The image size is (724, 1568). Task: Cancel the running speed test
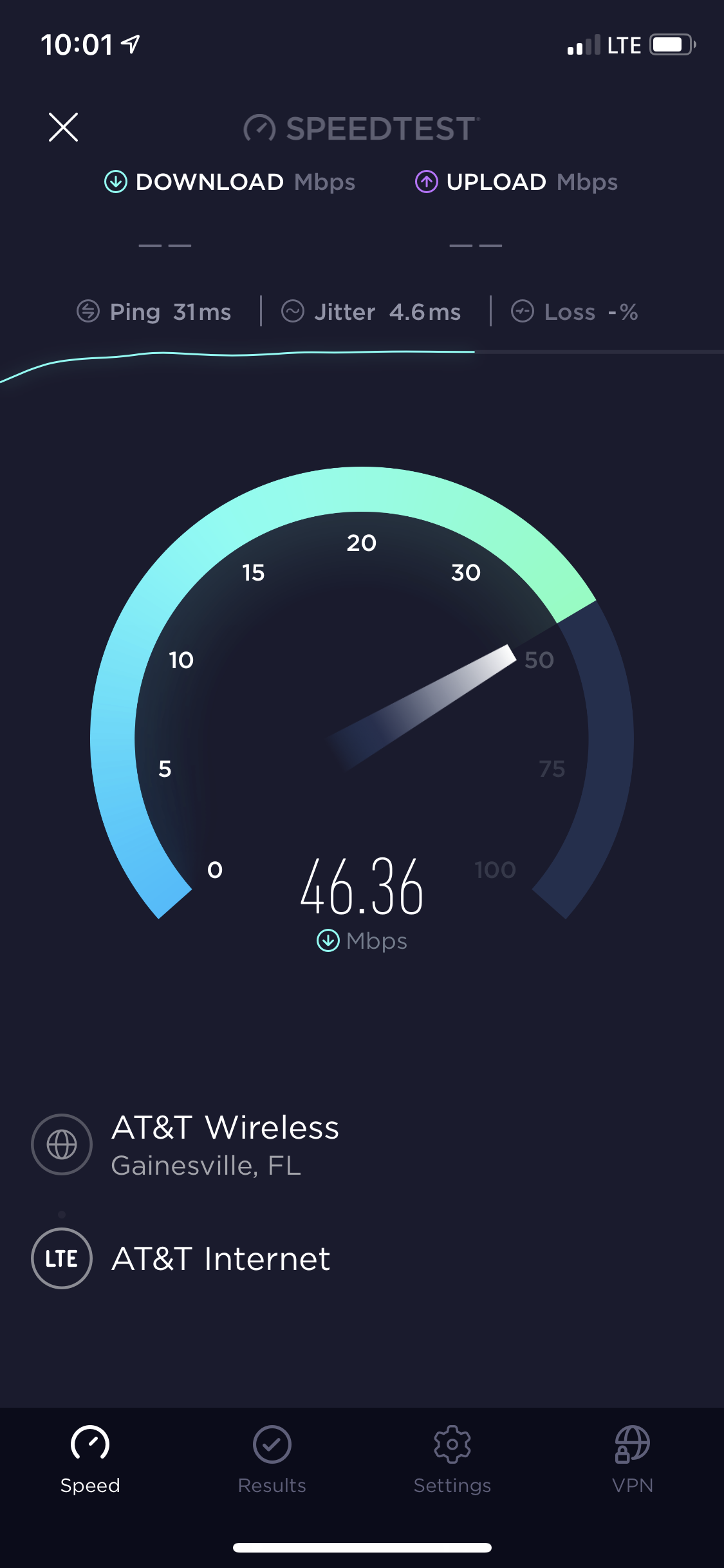coord(63,127)
